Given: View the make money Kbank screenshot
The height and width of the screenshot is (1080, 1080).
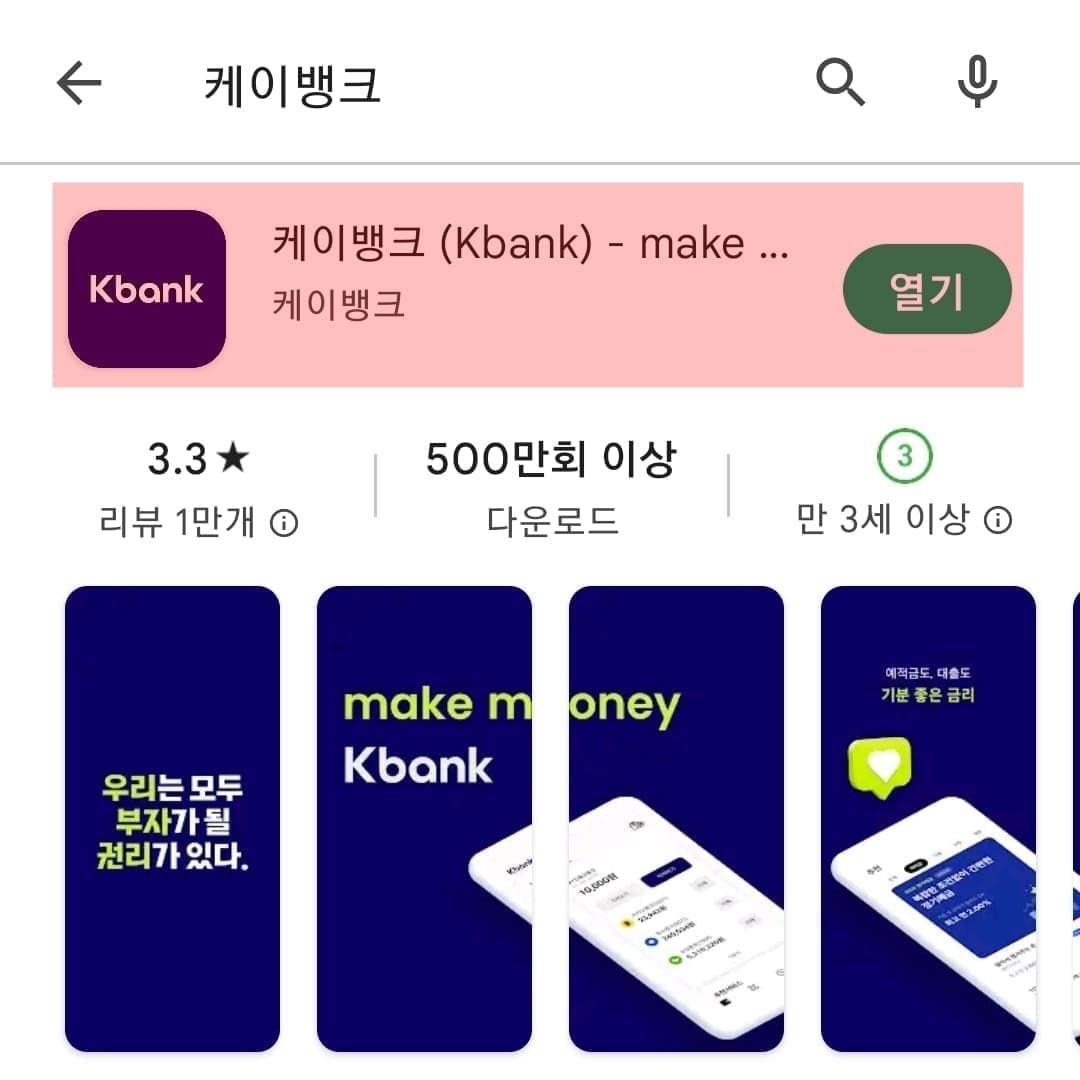Looking at the screenshot, I should pyautogui.click(x=424, y=818).
